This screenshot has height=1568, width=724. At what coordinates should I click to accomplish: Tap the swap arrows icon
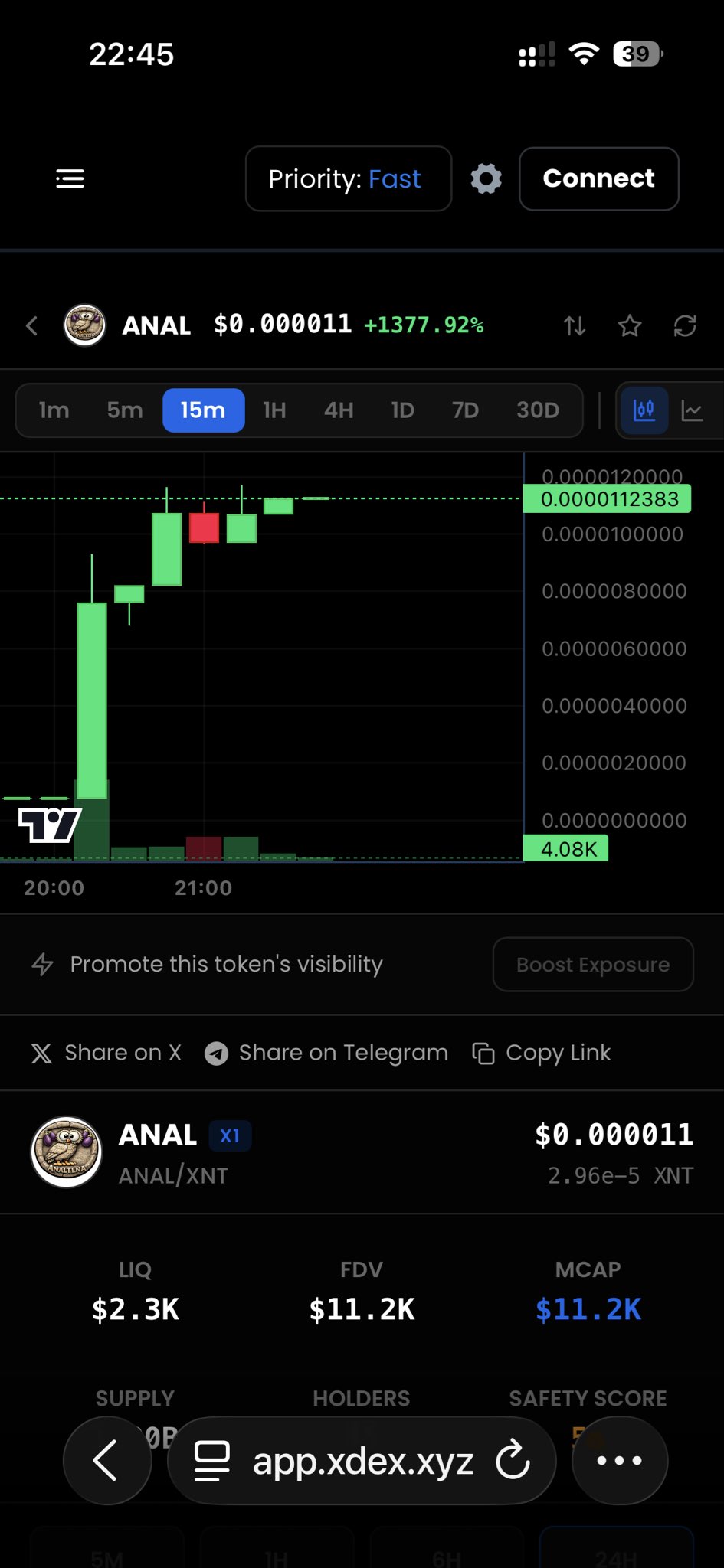(575, 326)
